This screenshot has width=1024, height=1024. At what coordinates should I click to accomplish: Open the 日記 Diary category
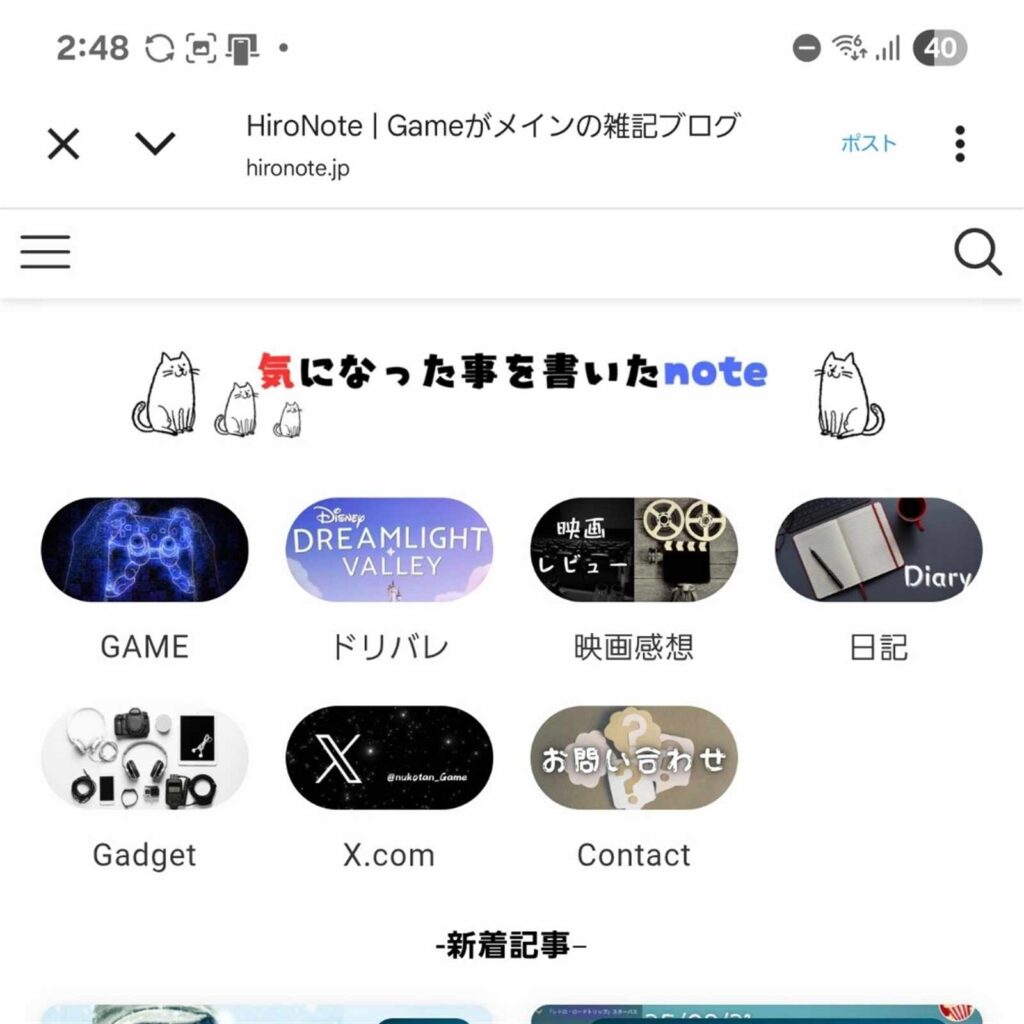(x=878, y=550)
